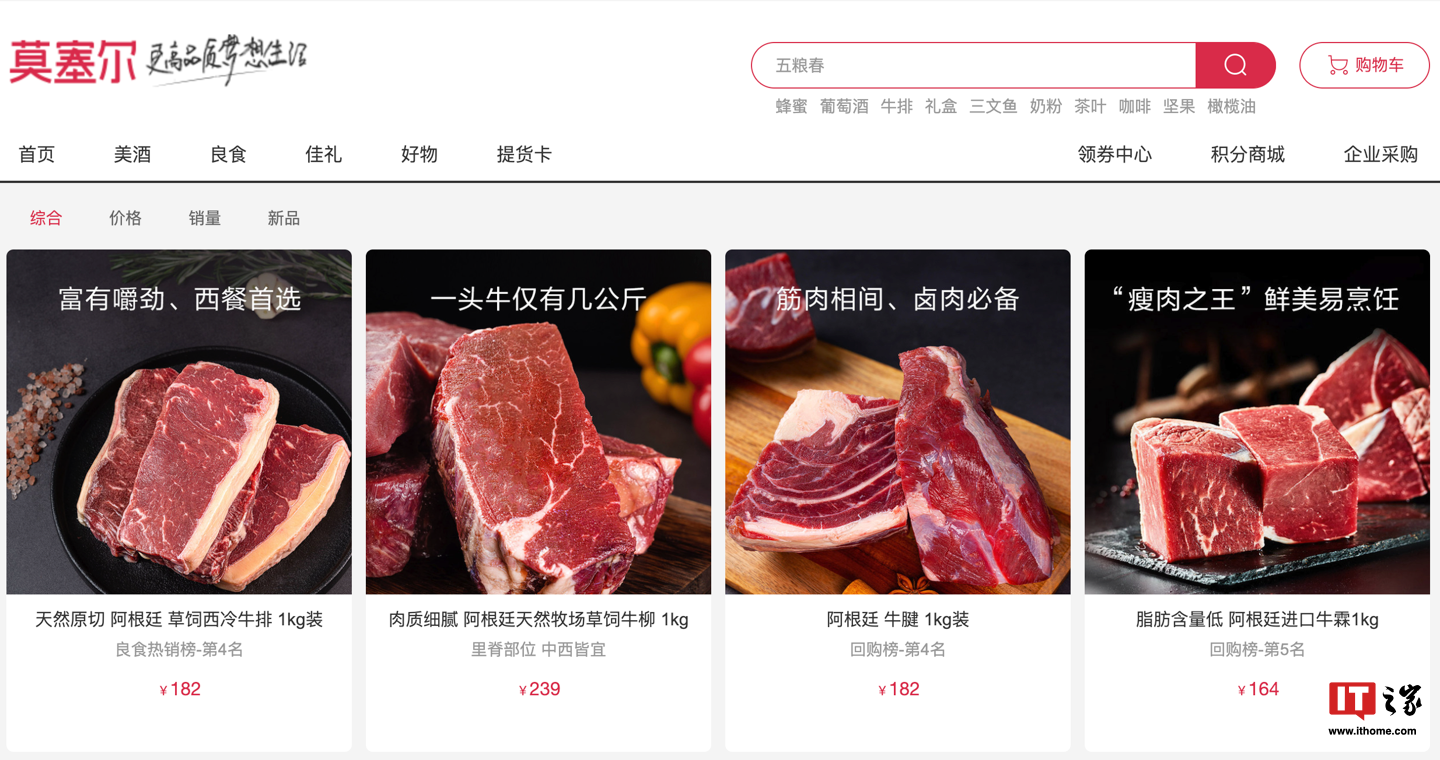The height and width of the screenshot is (760, 1440).
Task: Open the 佳礼 category
Action: point(323,154)
